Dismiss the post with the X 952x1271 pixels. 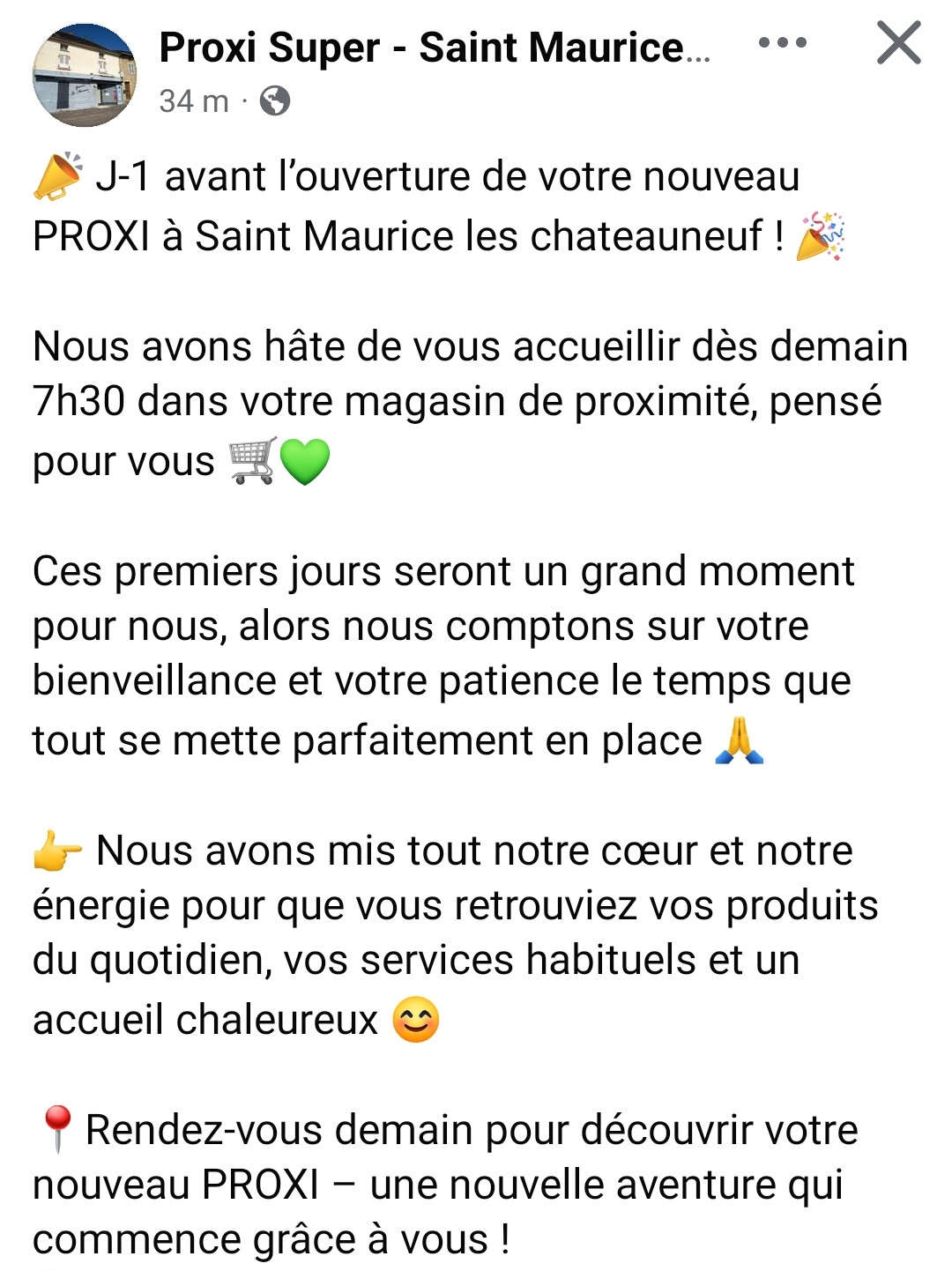pyautogui.click(x=898, y=43)
